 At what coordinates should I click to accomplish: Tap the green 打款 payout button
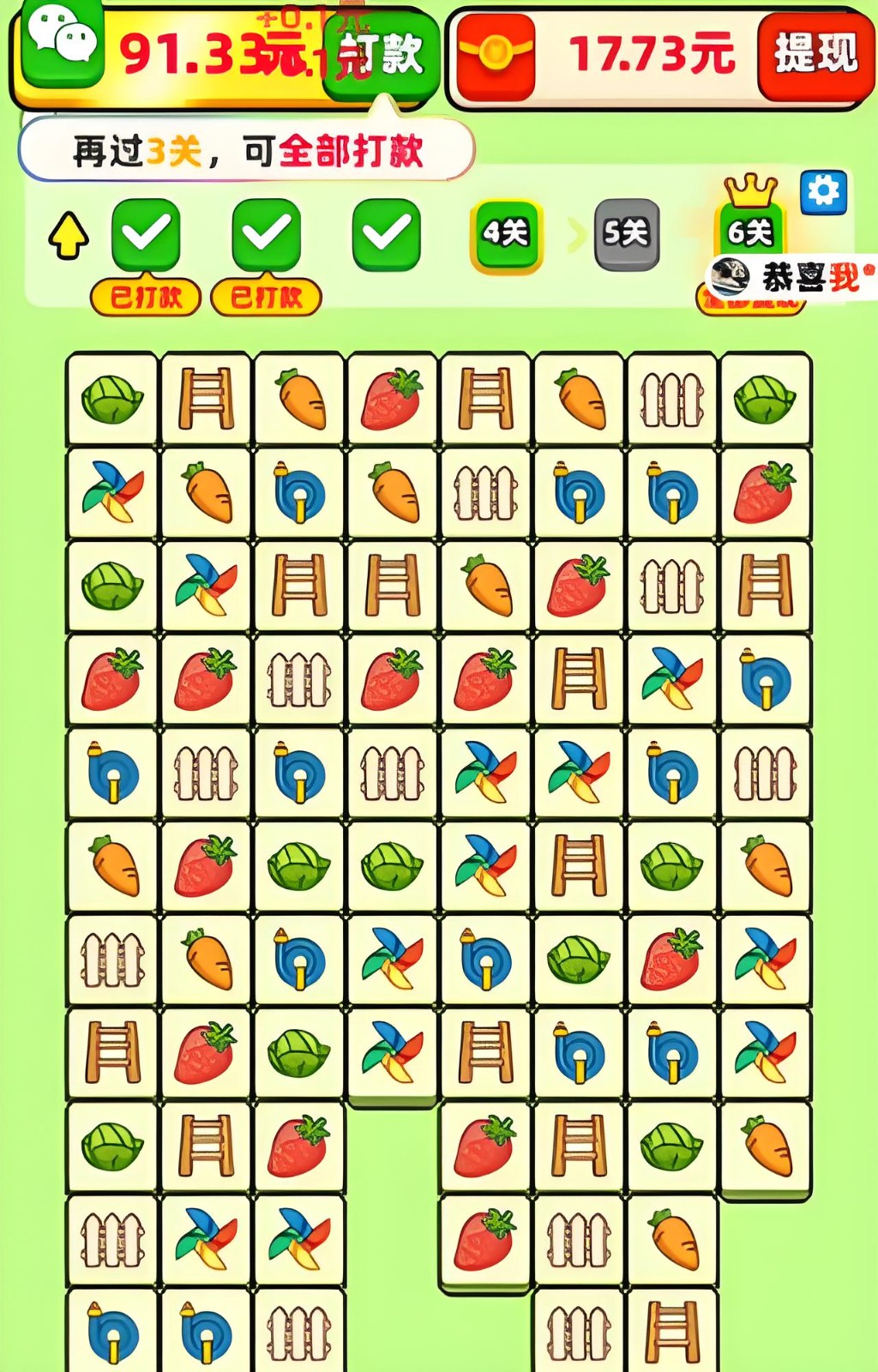pyautogui.click(x=382, y=55)
